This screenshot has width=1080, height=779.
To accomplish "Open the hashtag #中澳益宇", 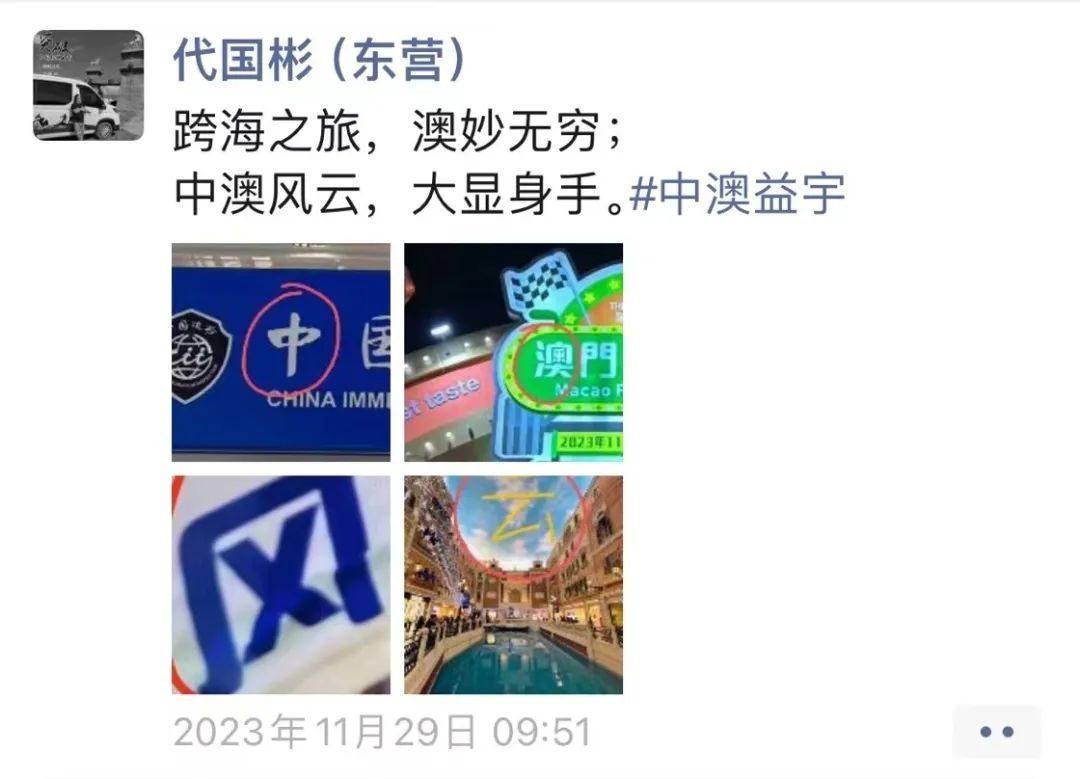I will click(x=738, y=194).
